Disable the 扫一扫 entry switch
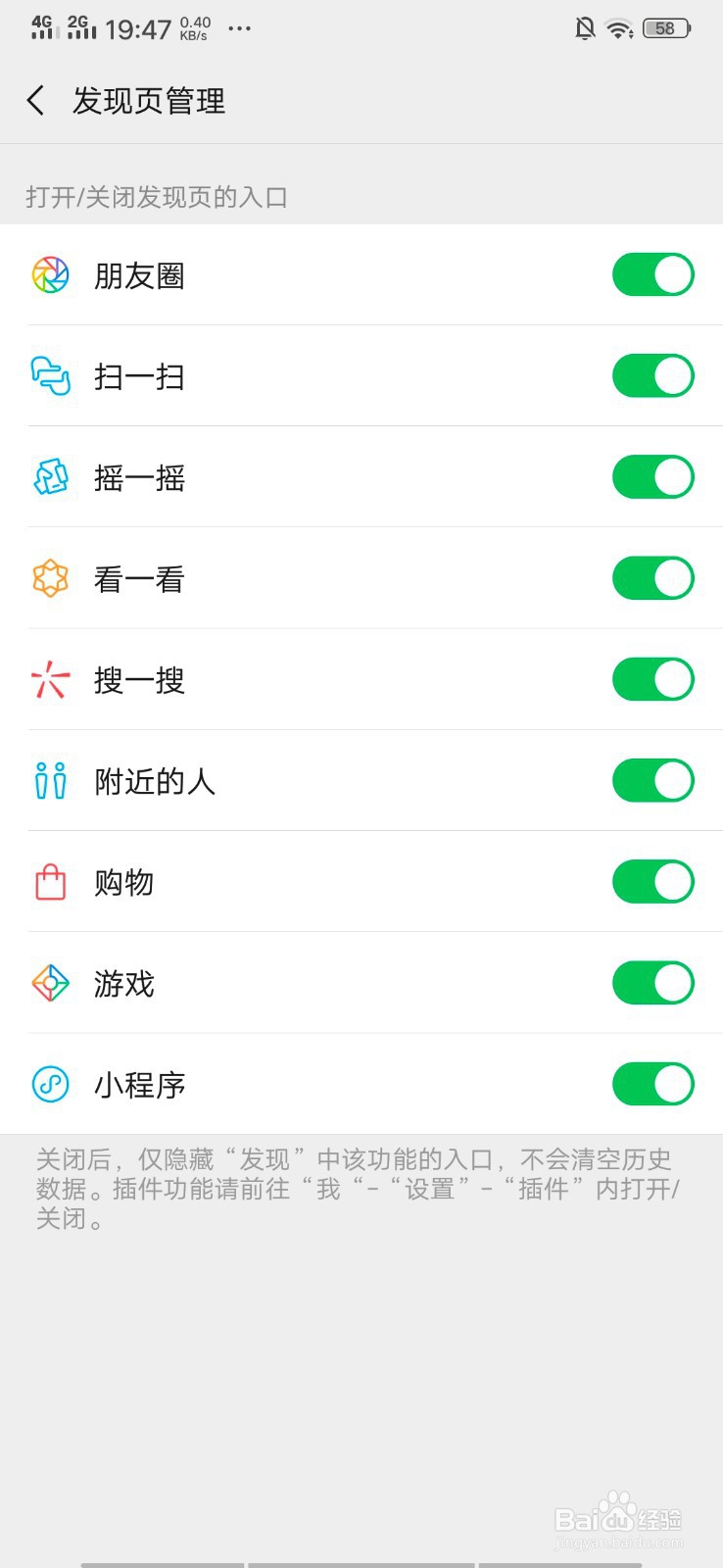 point(652,376)
